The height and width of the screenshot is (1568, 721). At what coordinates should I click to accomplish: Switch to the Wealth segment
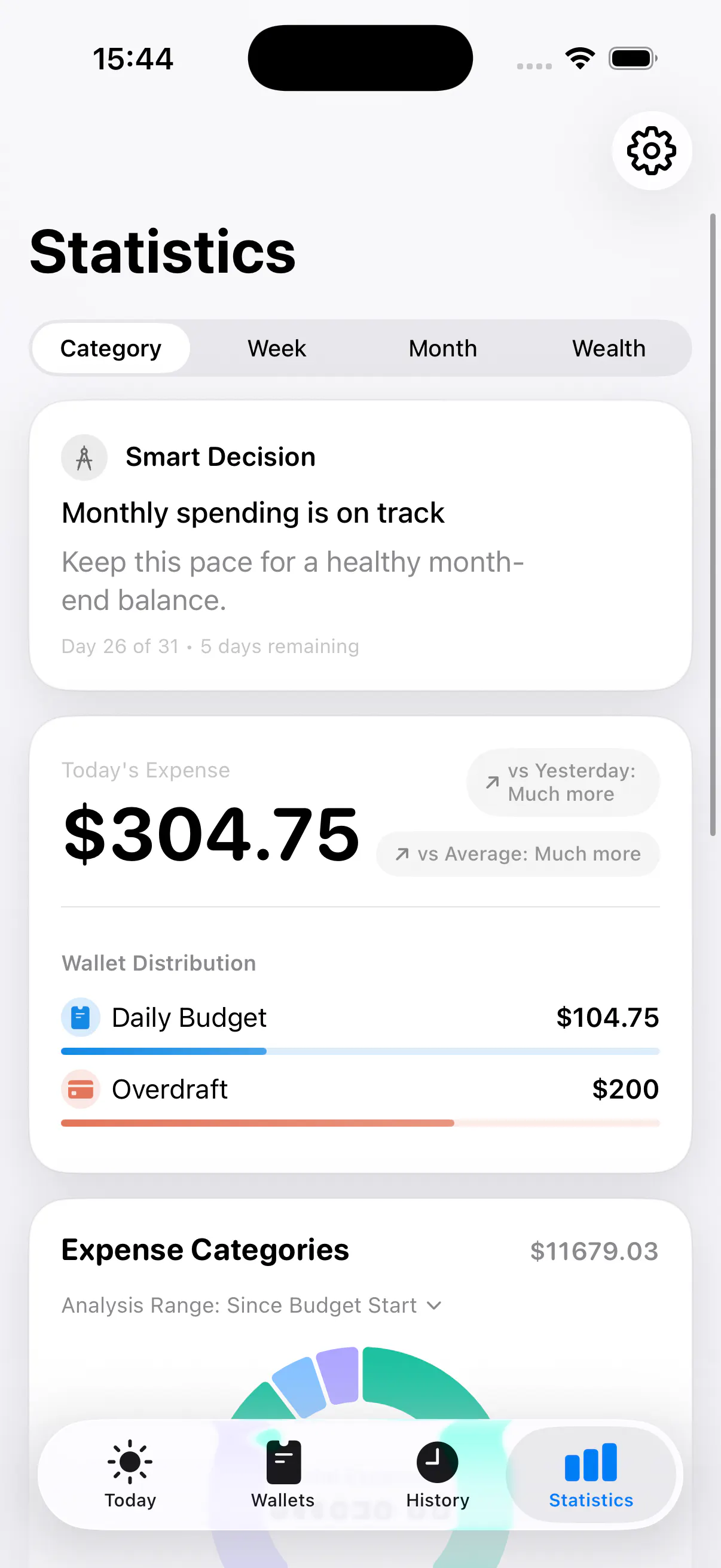point(609,348)
